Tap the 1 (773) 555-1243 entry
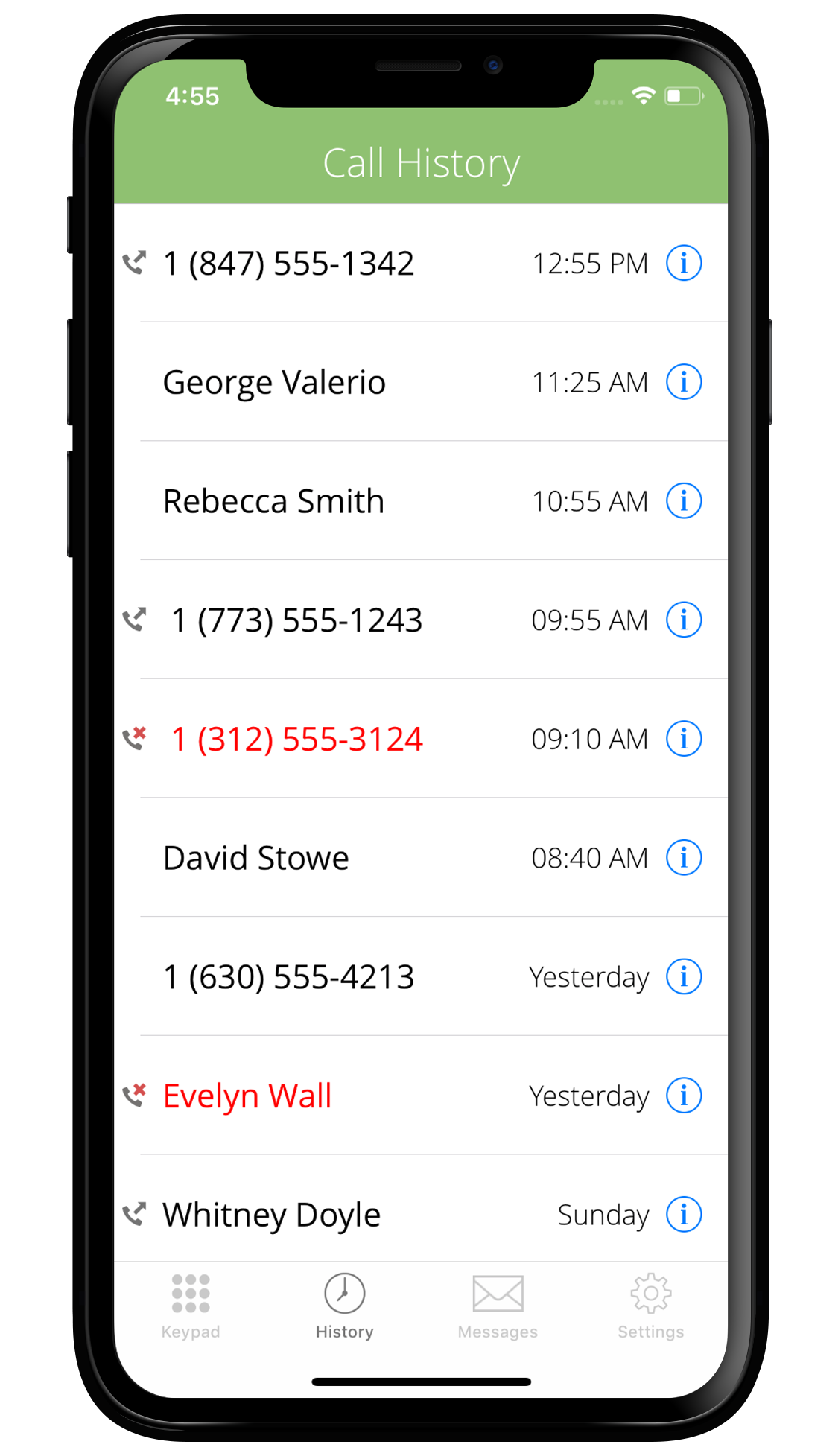Viewport: 838px width, 1456px height. click(x=421, y=620)
